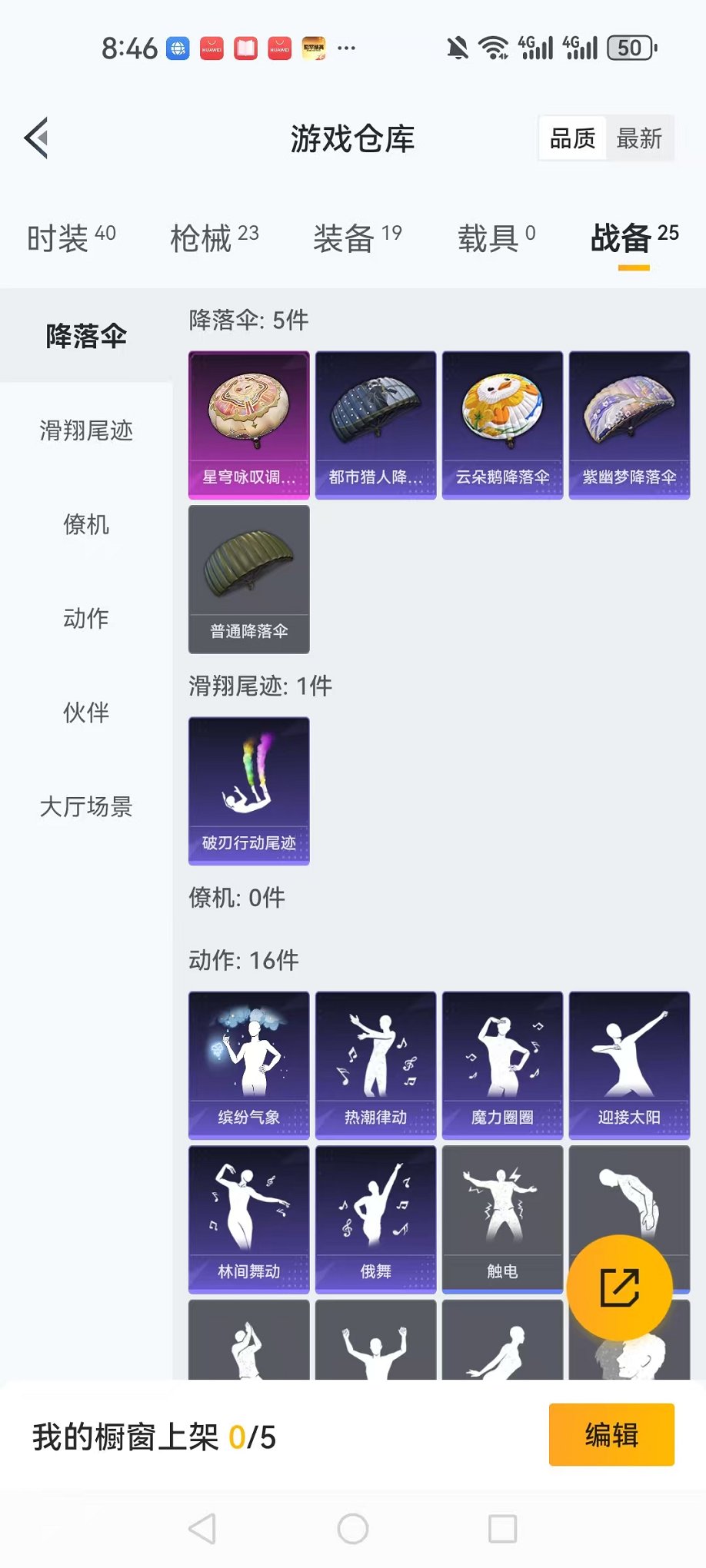Select the 伙伴 category in sidebar
The height and width of the screenshot is (1568, 706).
point(85,713)
